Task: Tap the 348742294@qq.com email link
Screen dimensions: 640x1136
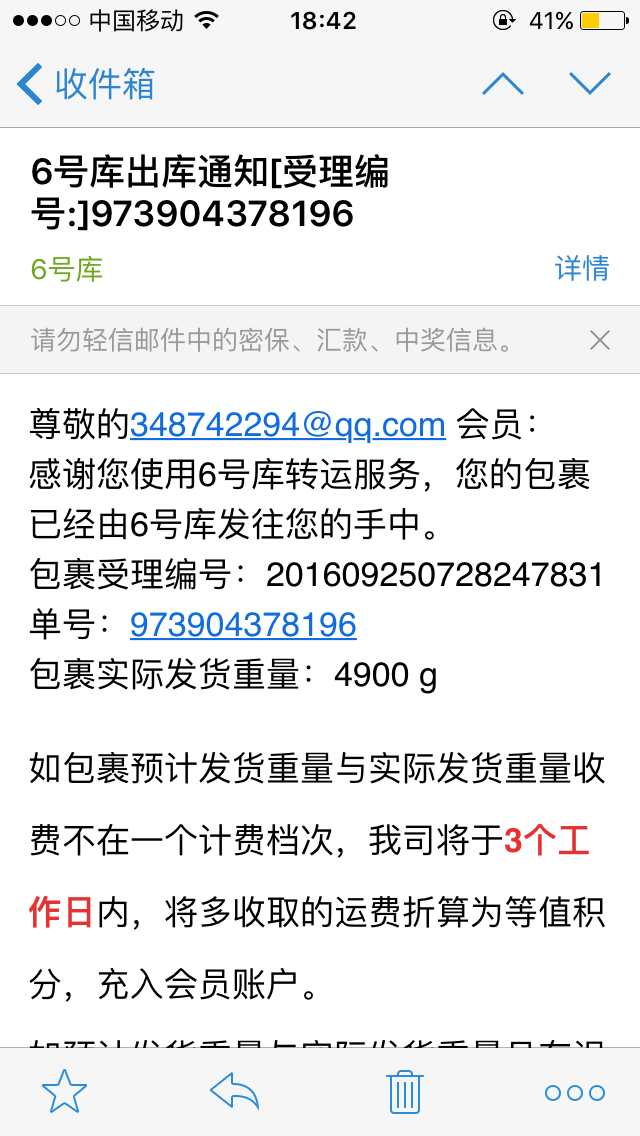Action: (x=288, y=425)
